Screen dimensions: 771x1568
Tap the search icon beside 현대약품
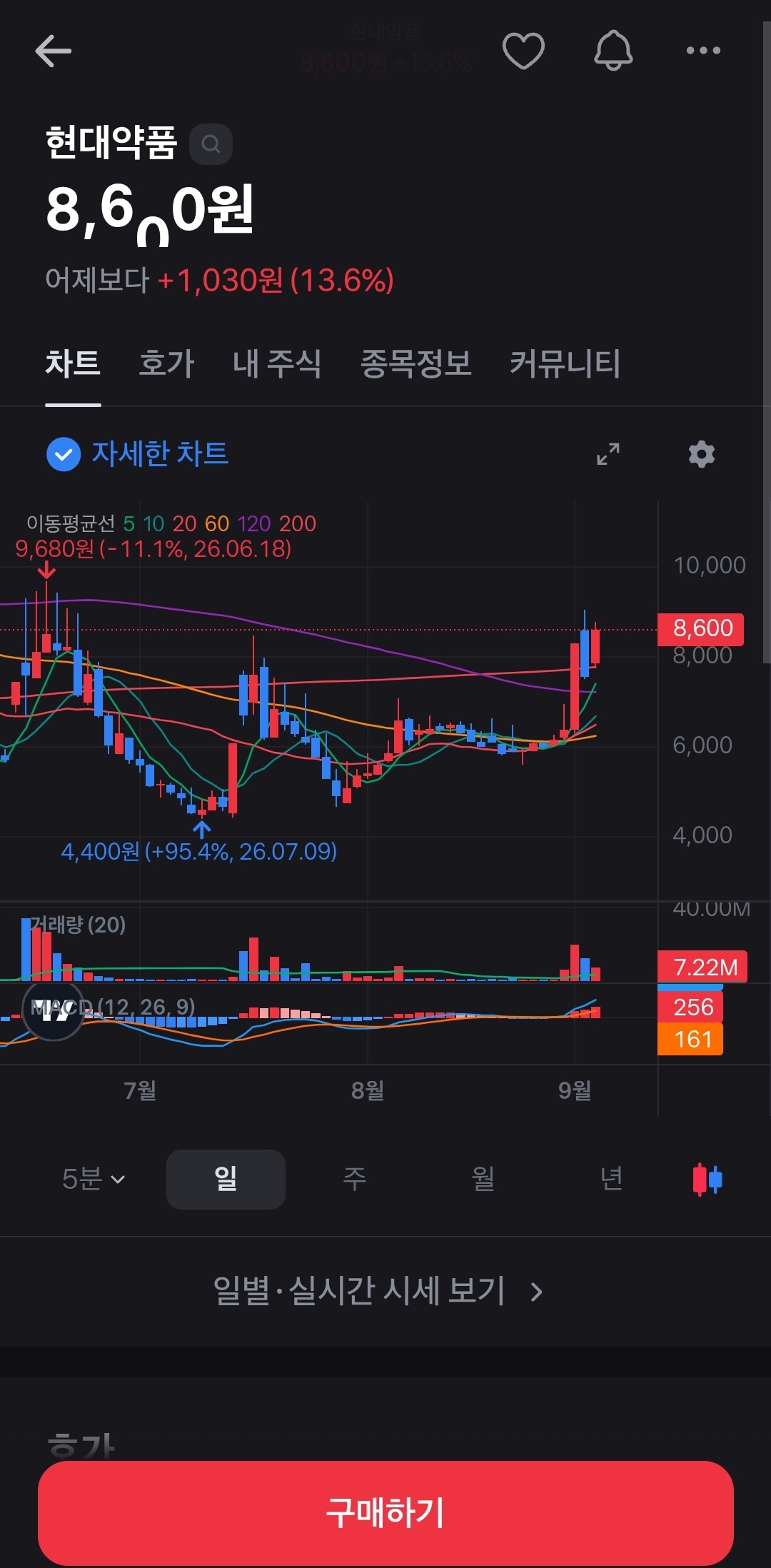[x=211, y=144]
